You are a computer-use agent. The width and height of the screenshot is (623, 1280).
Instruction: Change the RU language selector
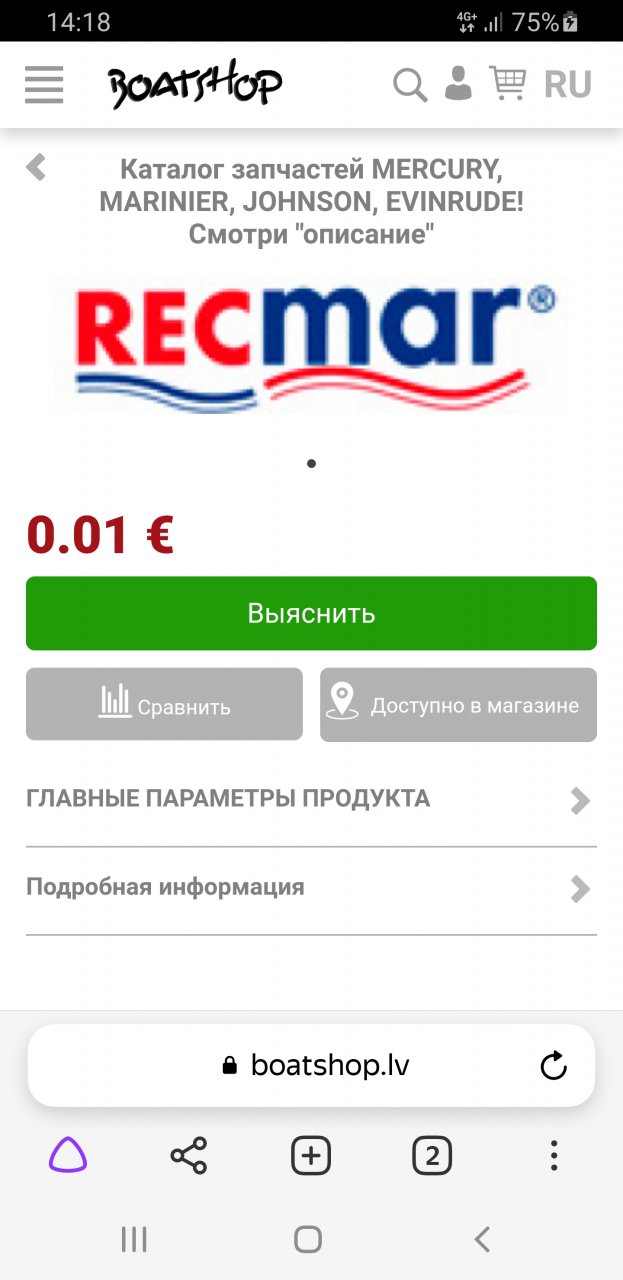pos(567,85)
